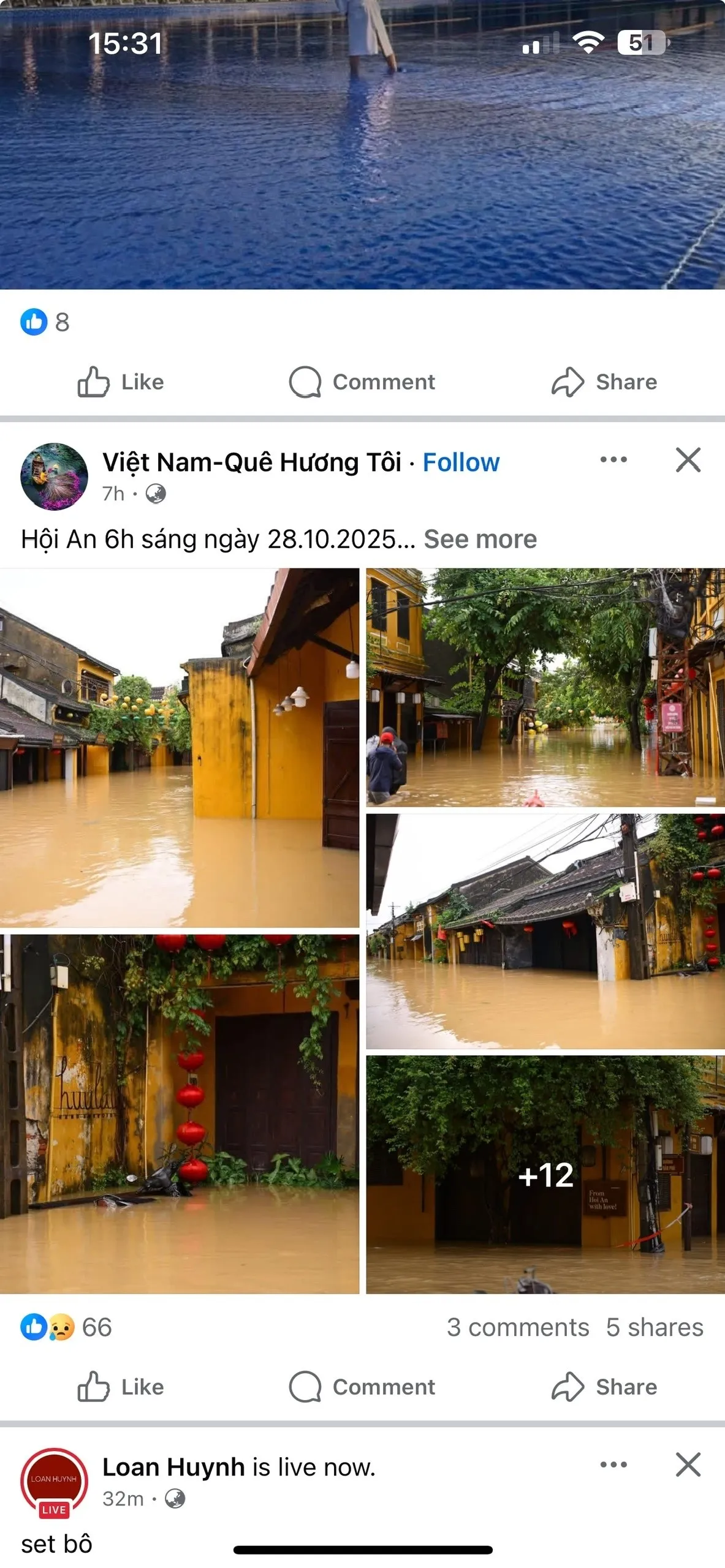Comment on the blue water photo post
The width and height of the screenshot is (725, 1568).
362,382
